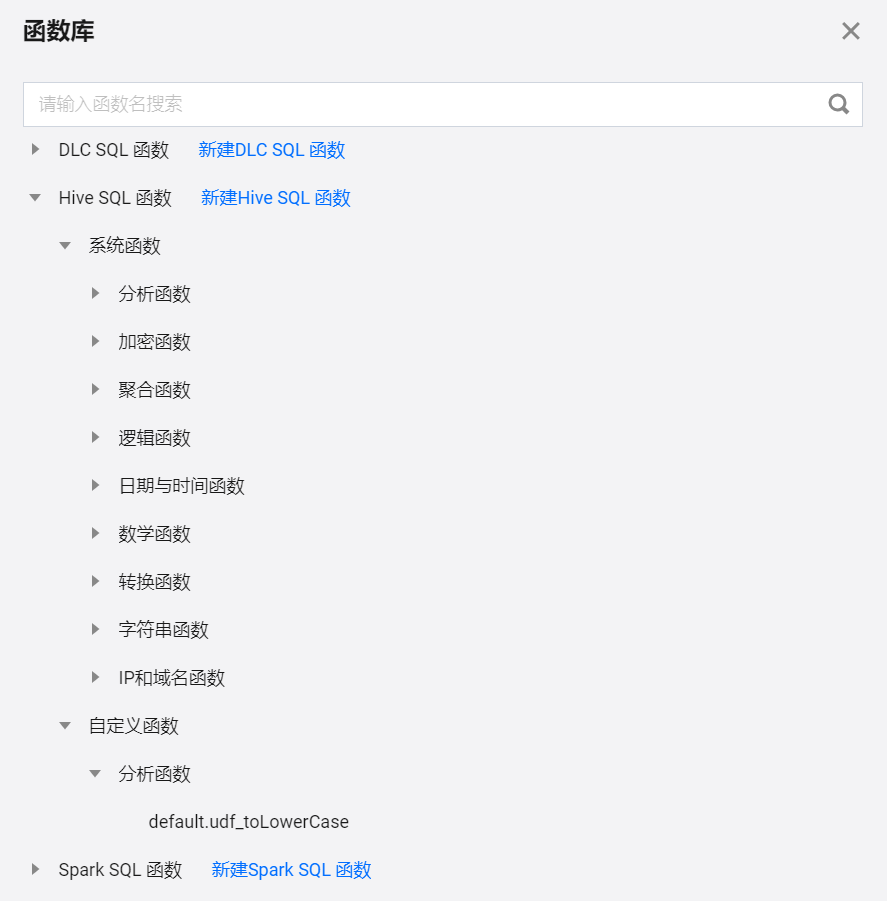Open 新建Spark SQL 函数 link
Image resolution: width=887 pixels, height=901 pixels.
point(291,870)
